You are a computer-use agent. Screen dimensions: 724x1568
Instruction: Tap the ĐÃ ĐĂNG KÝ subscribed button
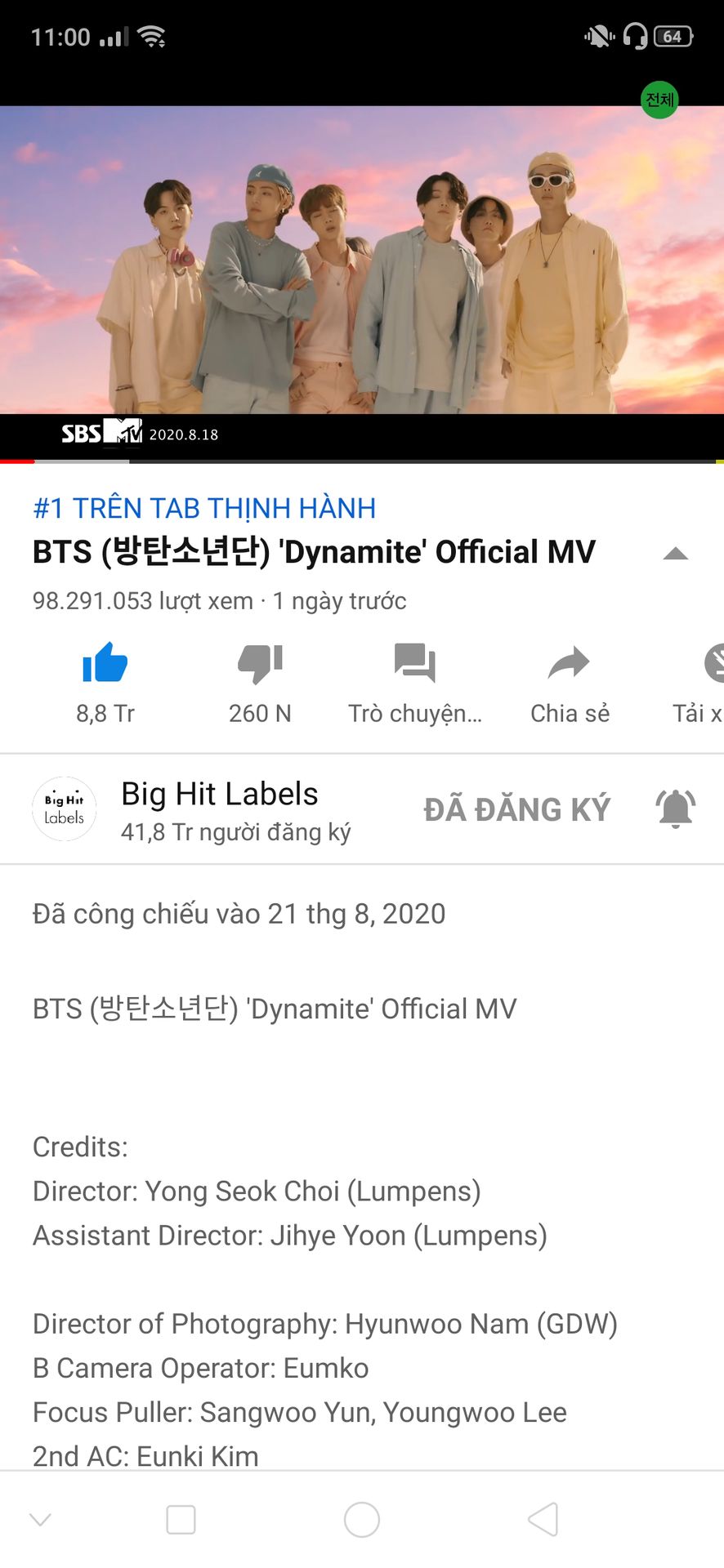pos(517,809)
